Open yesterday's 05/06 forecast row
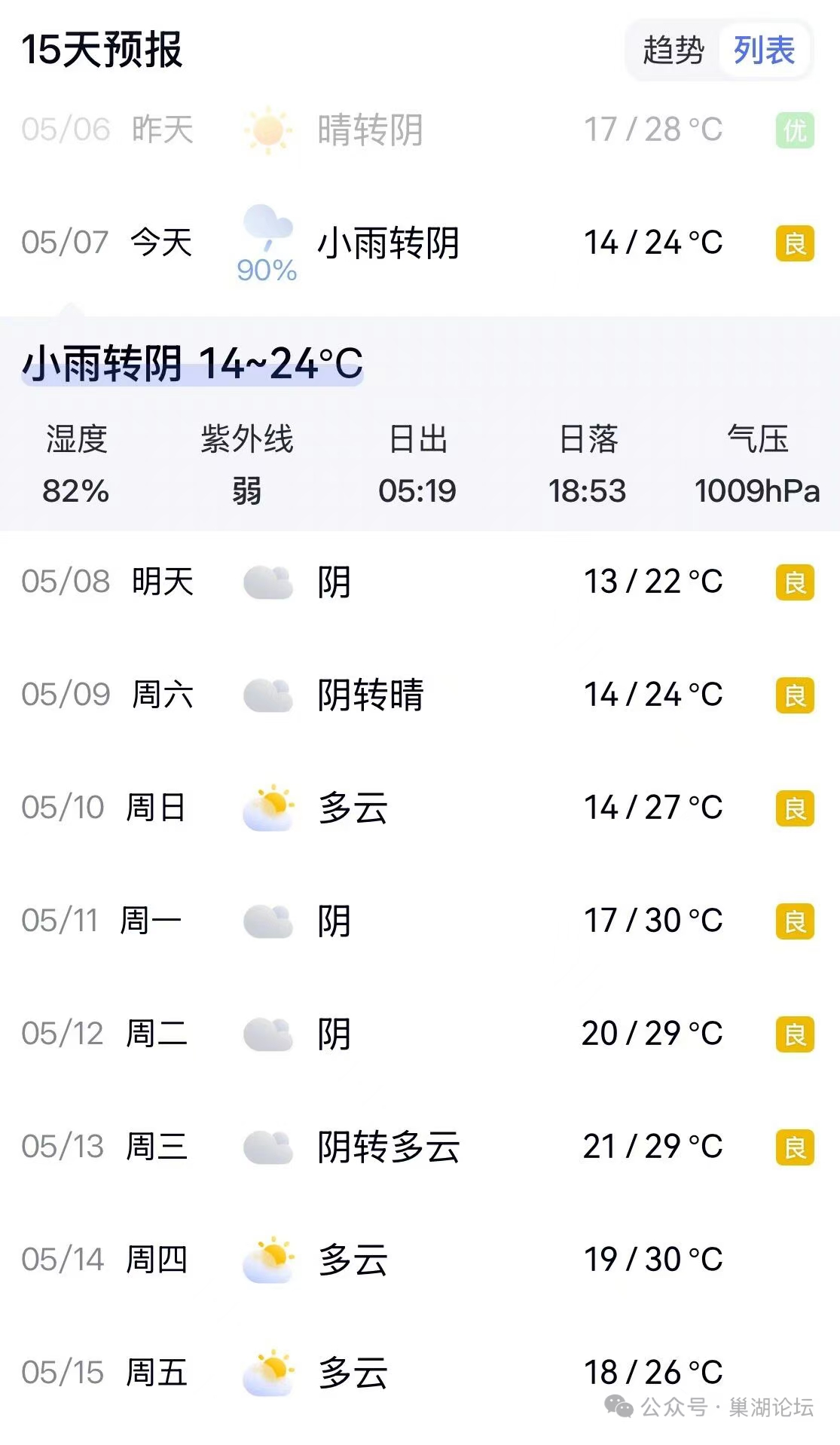Viewport: 840px width, 1445px height. tap(420, 130)
